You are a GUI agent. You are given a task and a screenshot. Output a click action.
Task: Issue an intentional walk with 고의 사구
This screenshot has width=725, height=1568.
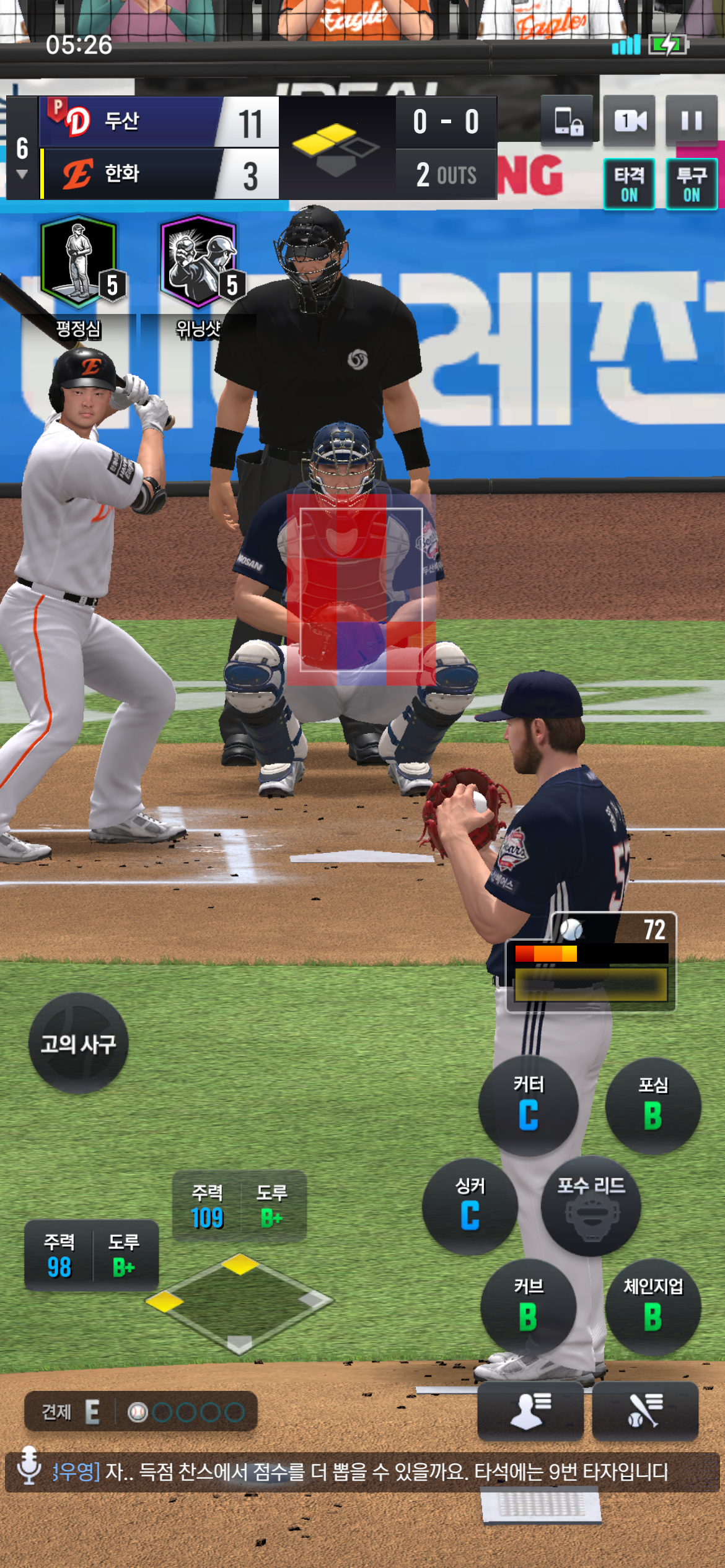(78, 1043)
